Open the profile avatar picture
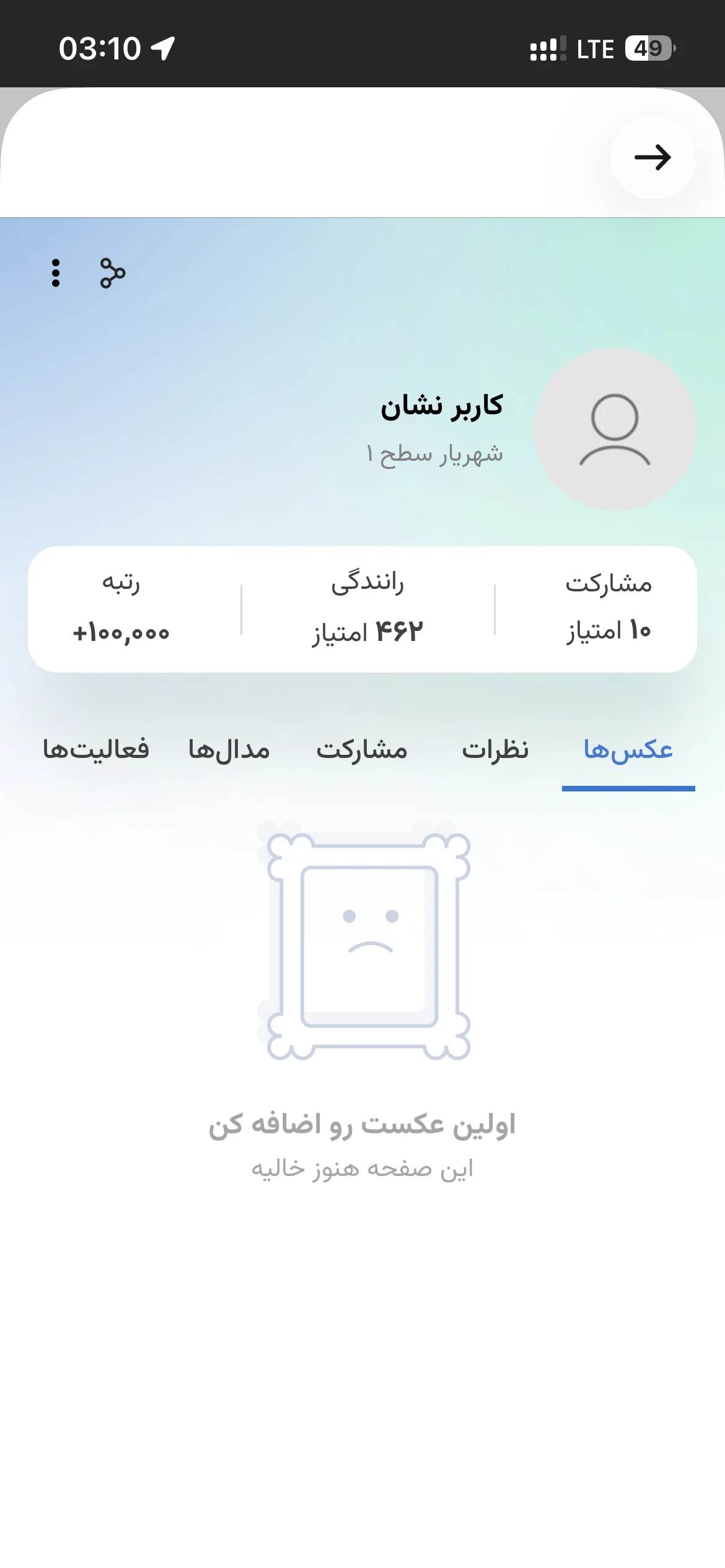725x1568 pixels. pyautogui.click(x=615, y=429)
